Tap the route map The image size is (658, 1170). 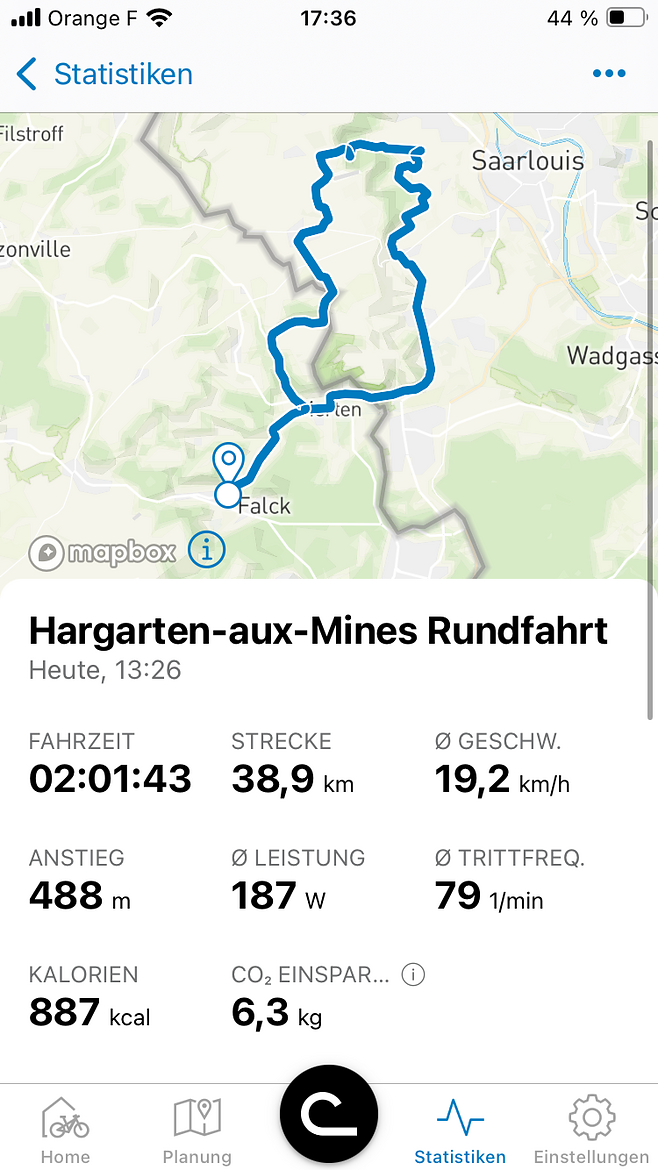[329, 345]
